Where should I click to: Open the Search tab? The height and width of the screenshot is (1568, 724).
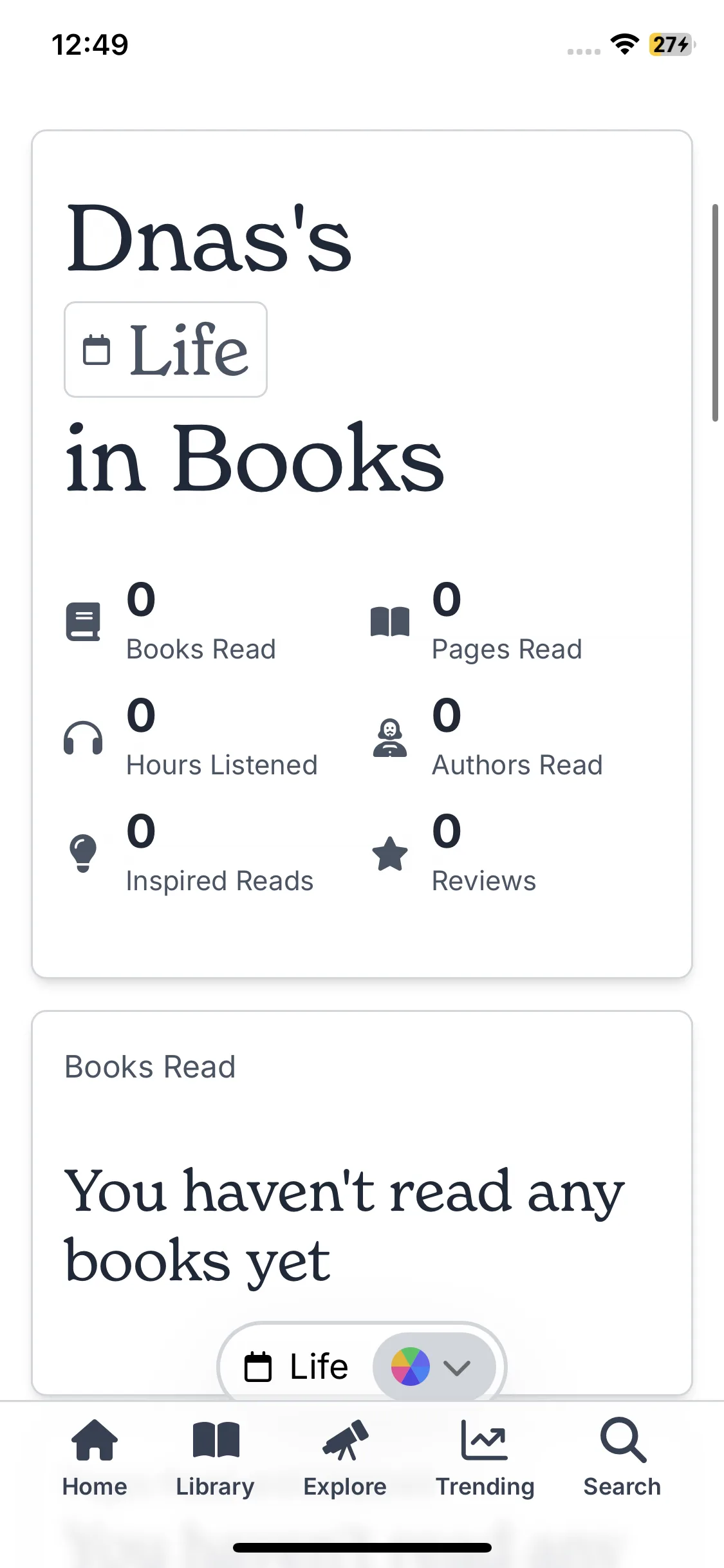tap(622, 1457)
